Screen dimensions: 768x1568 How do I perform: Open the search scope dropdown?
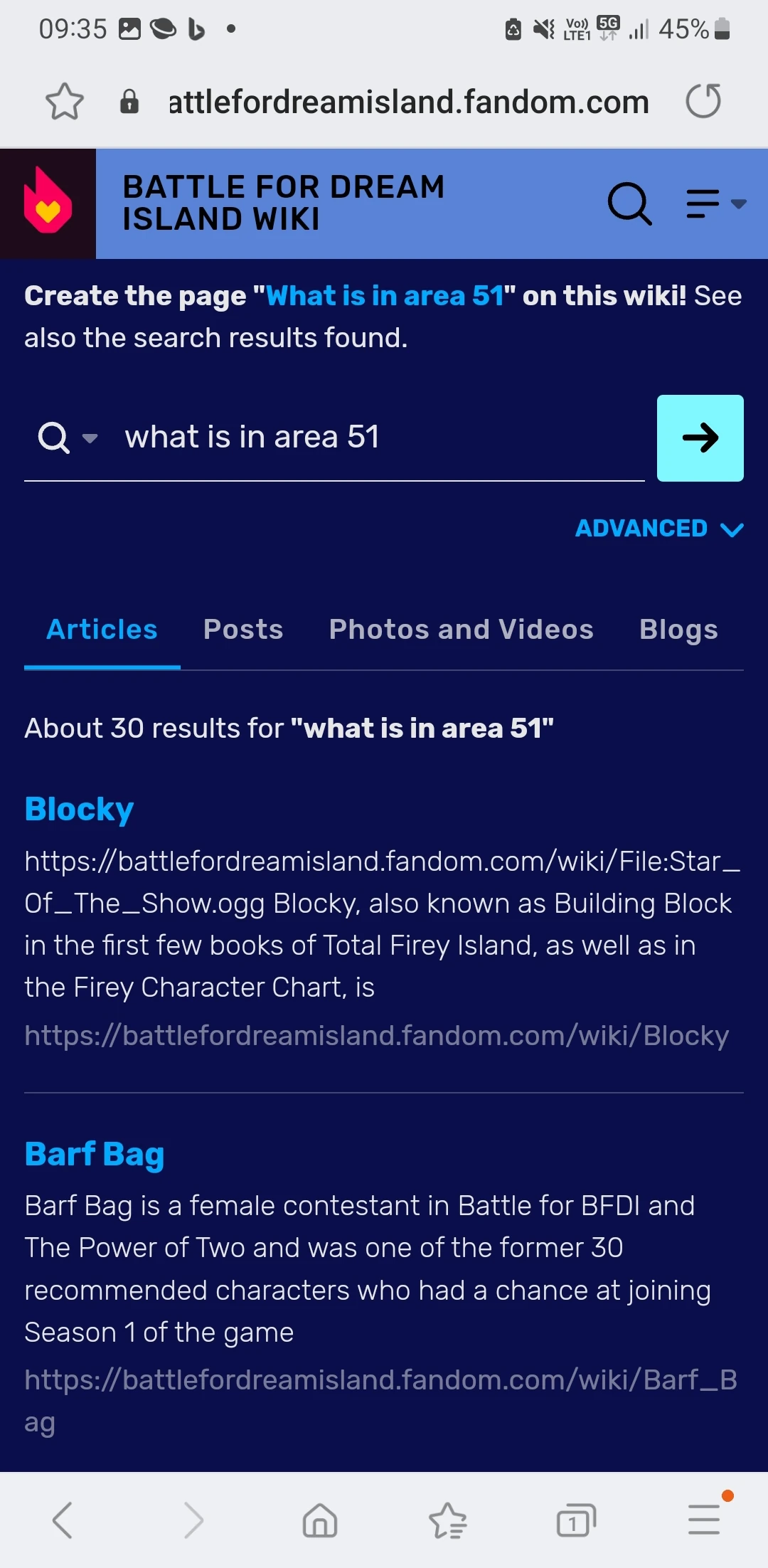pyautogui.click(x=68, y=438)
